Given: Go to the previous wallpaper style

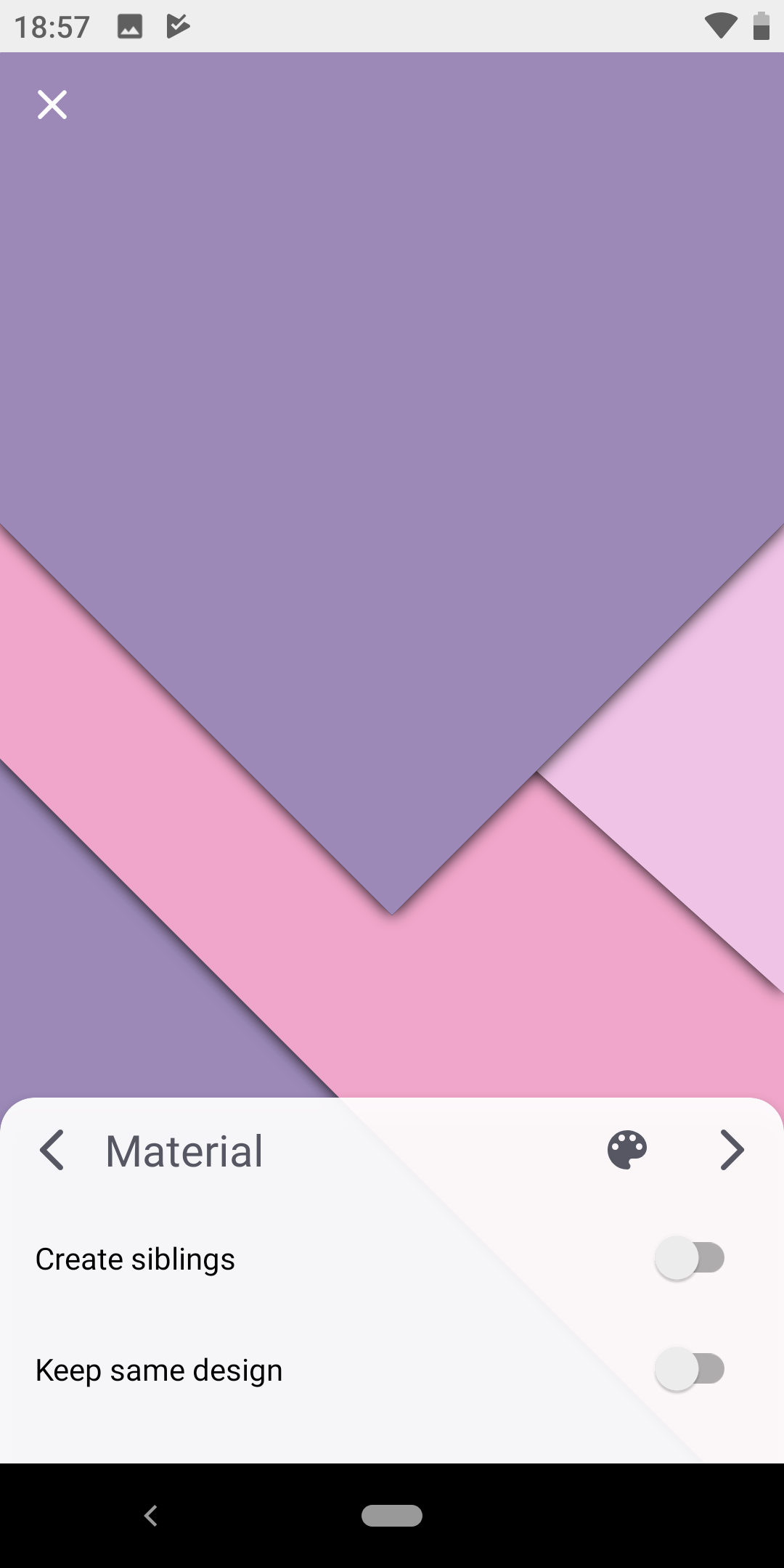Looking at the screenshot, I should point(52,1150).
